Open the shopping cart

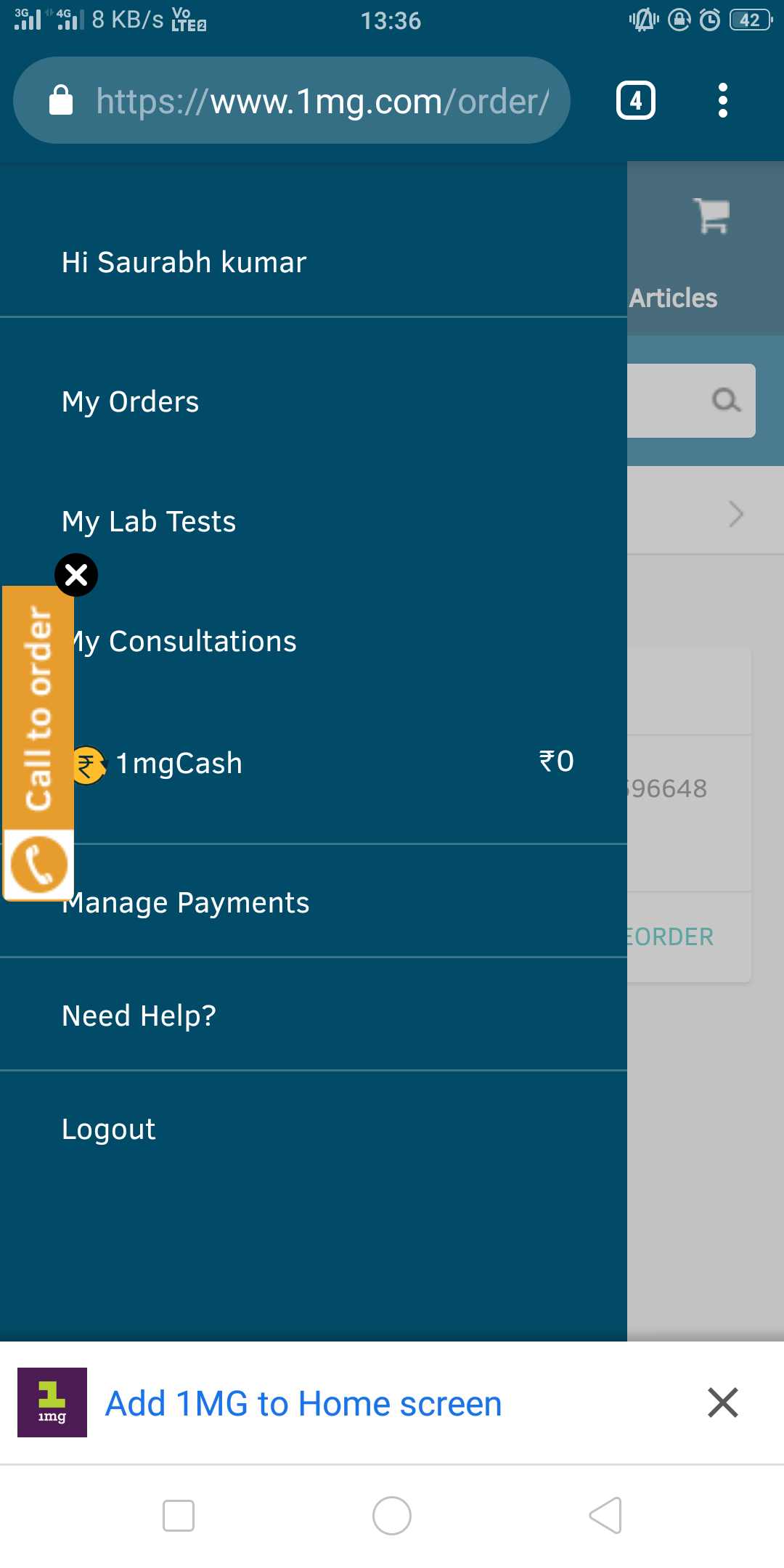pyautogui.click(x=711, y=216)
